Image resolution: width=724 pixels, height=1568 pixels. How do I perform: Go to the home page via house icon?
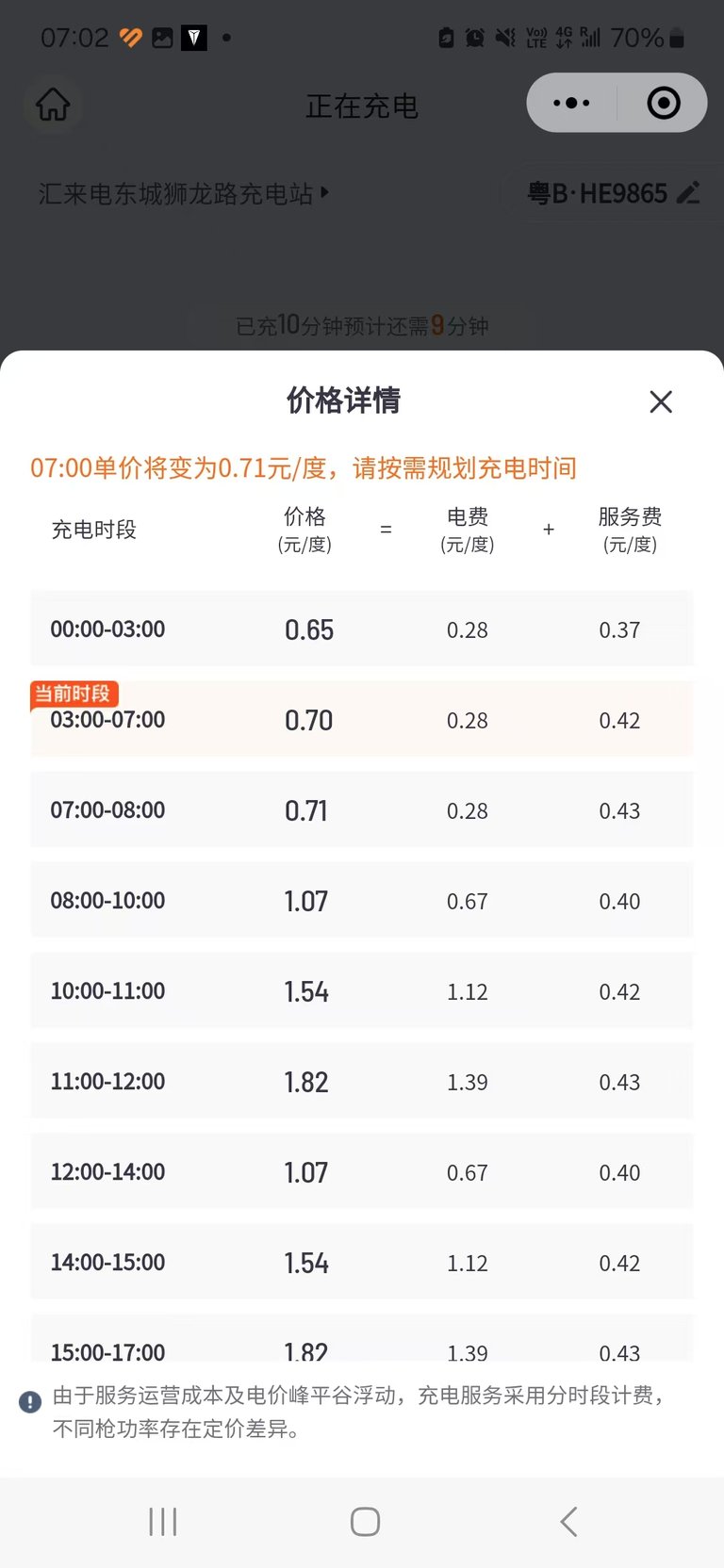53,104
